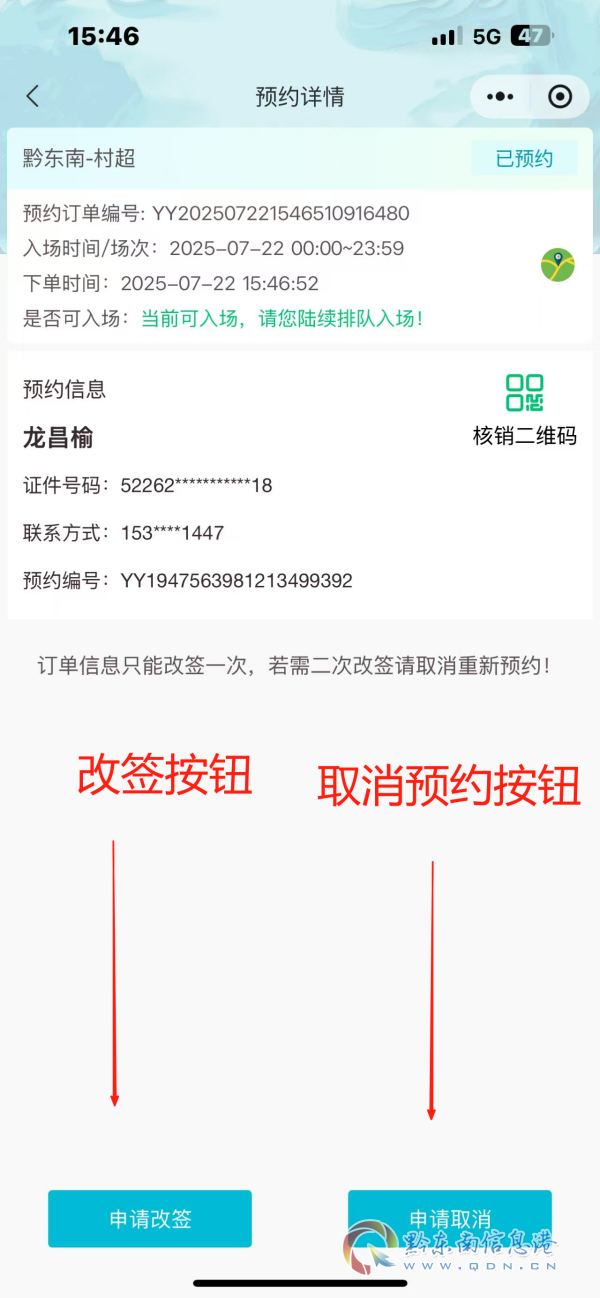Open the map navigation icon
The image size is (600, 1298).
tap(558, 265)
